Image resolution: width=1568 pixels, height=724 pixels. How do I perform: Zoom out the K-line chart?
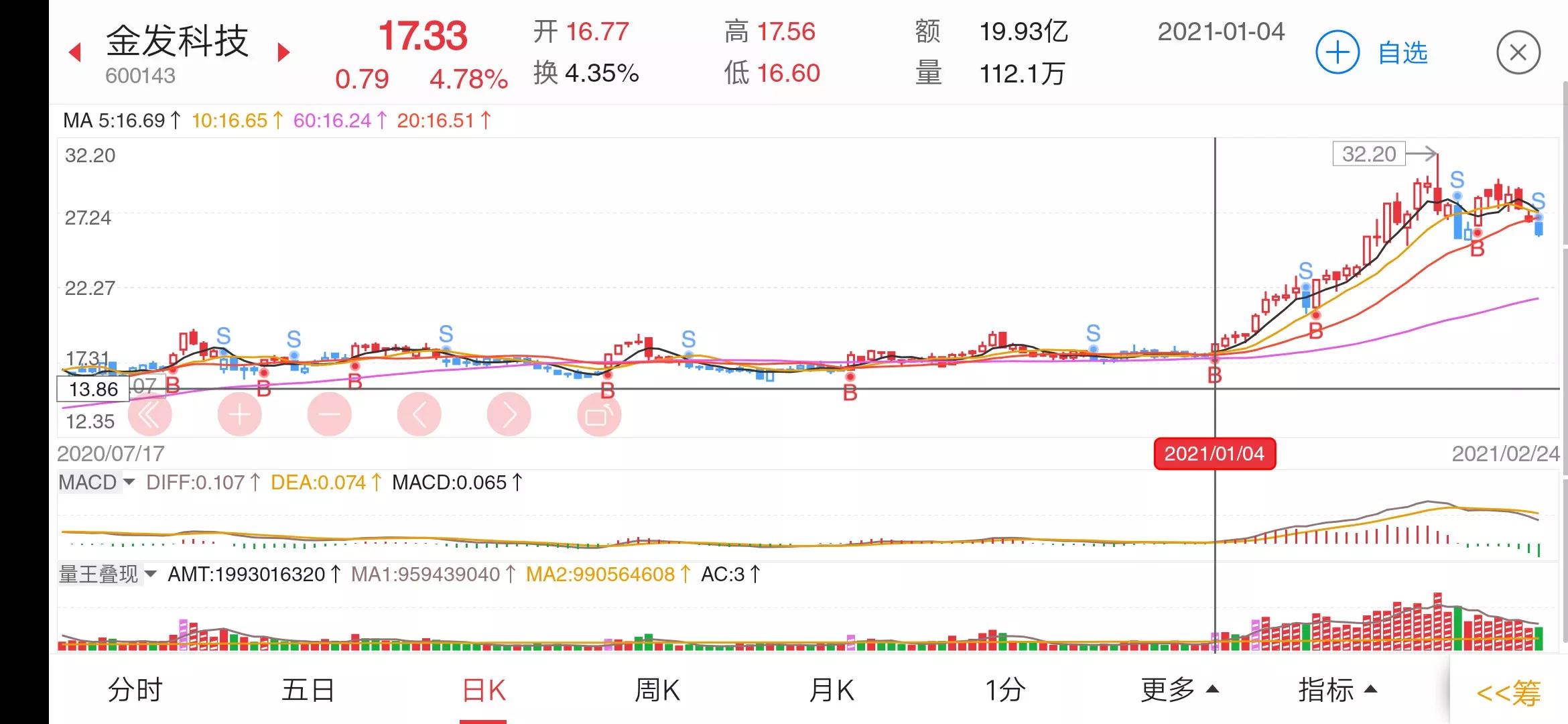tap(329, 415)
